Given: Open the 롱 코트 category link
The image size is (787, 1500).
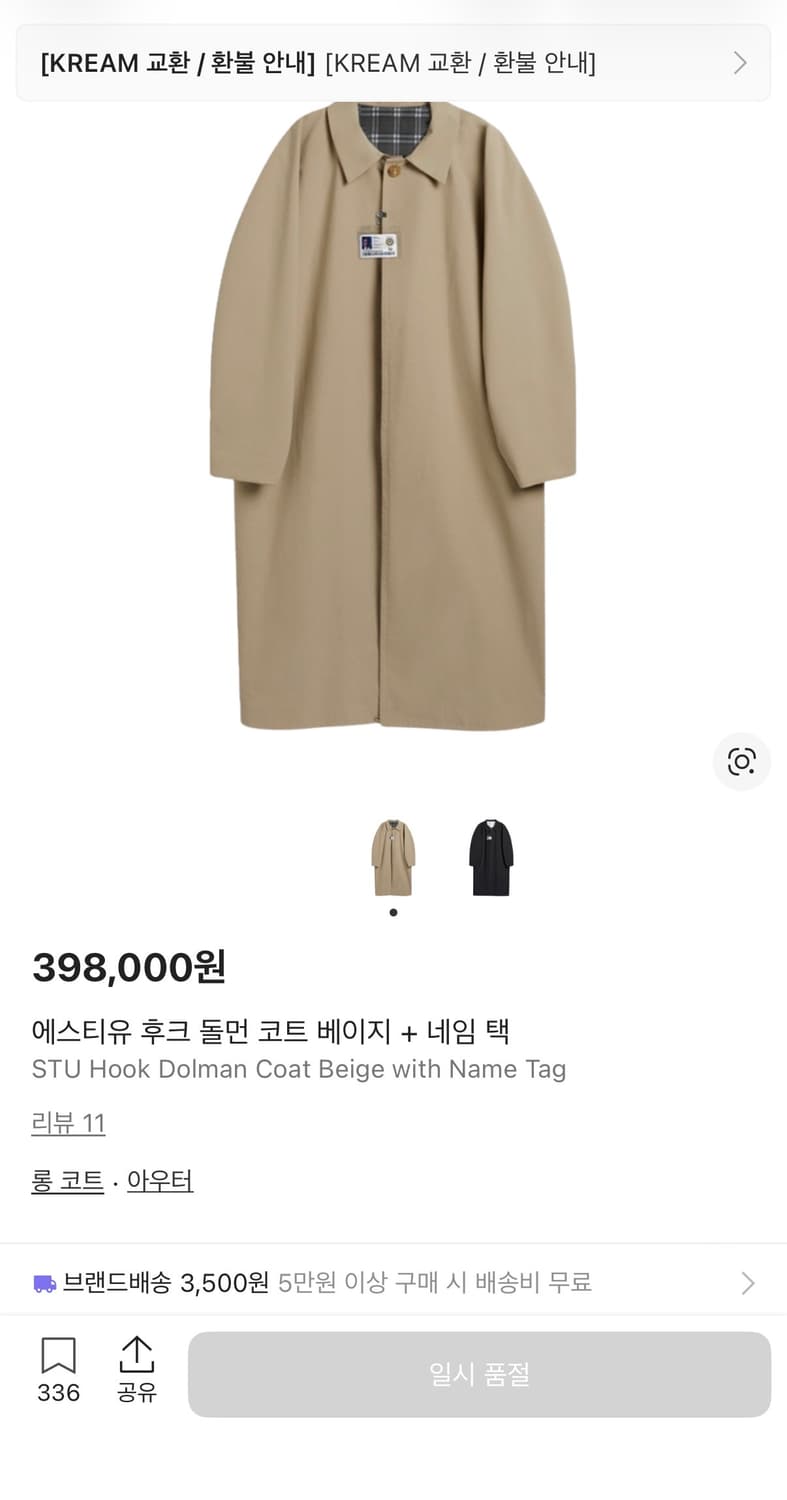Looking at the screenshot, I should coord(67,1180).
